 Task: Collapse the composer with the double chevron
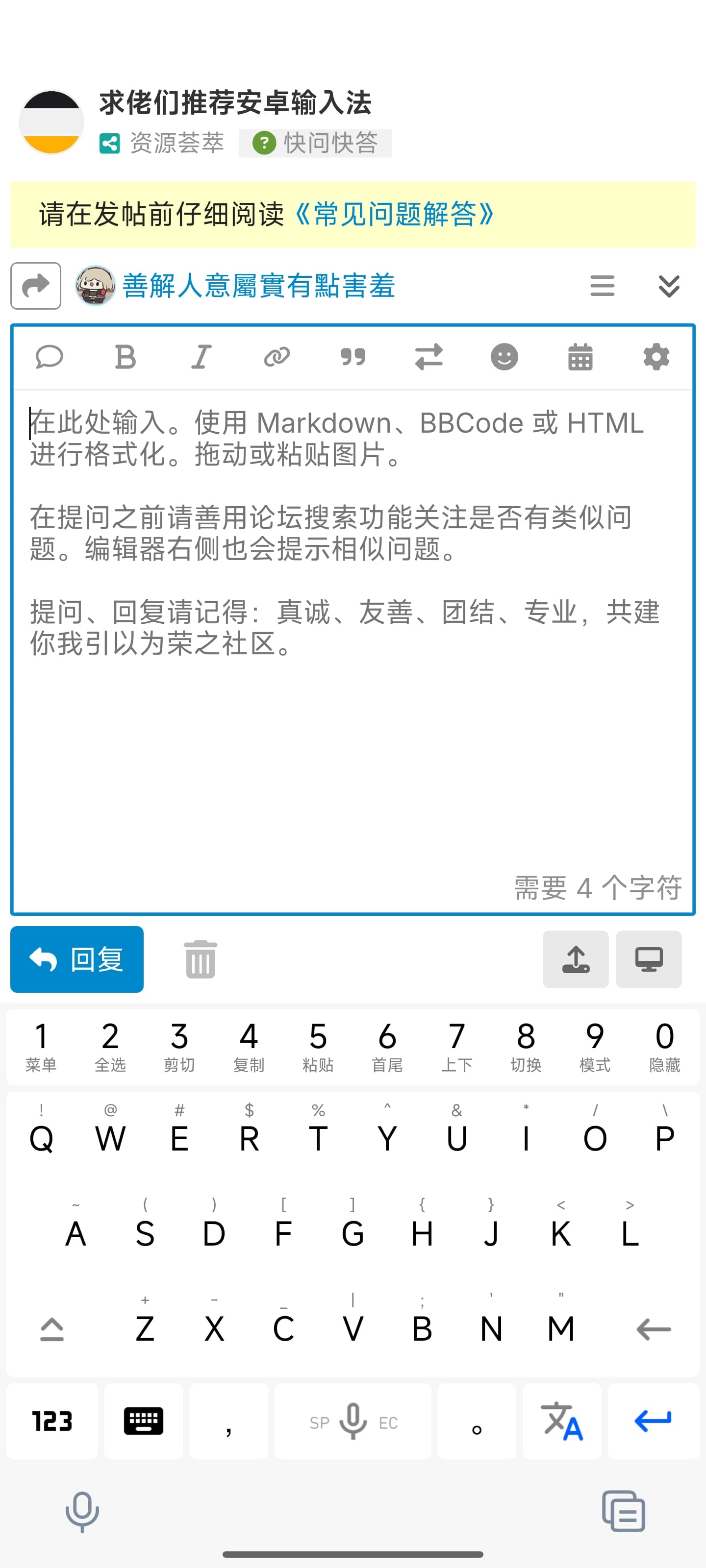click(669, 286)
